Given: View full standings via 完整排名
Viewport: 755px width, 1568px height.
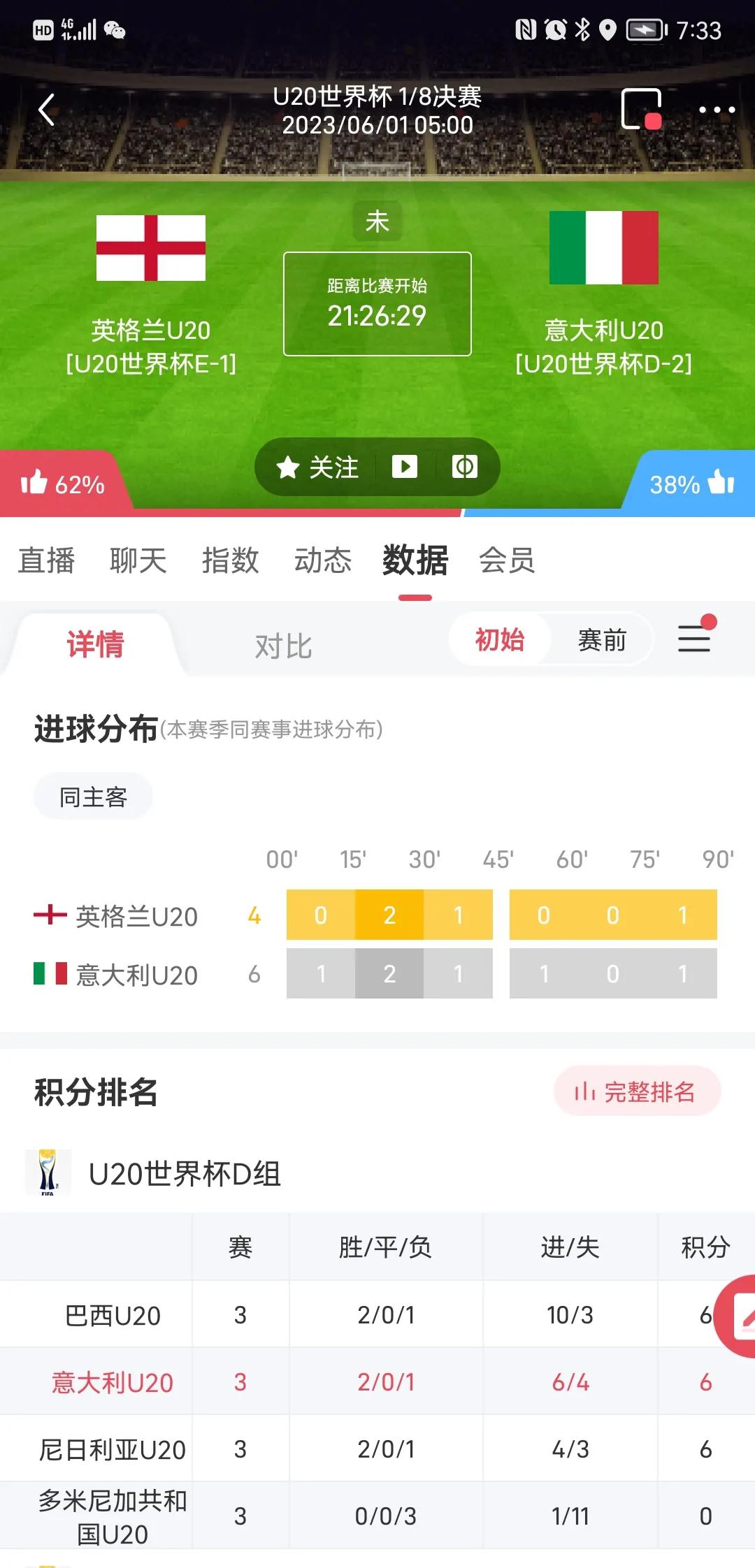Looking at the screenshot, I should 637,1091.
